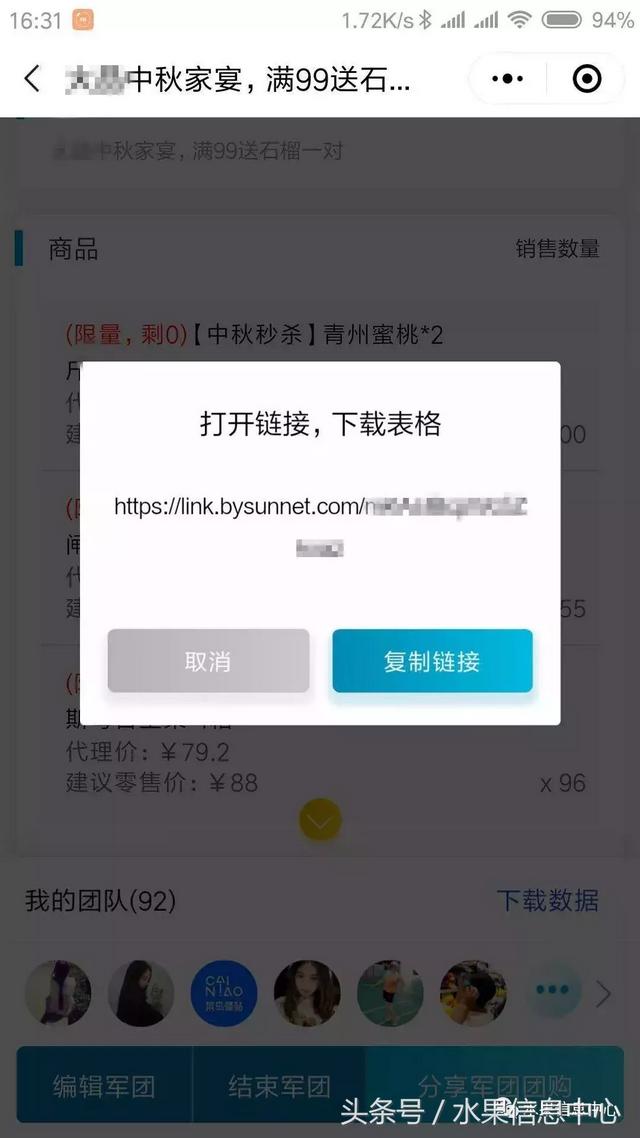
Task: Open the mini program three-dot menu
Action: click(x=507, y=78)
